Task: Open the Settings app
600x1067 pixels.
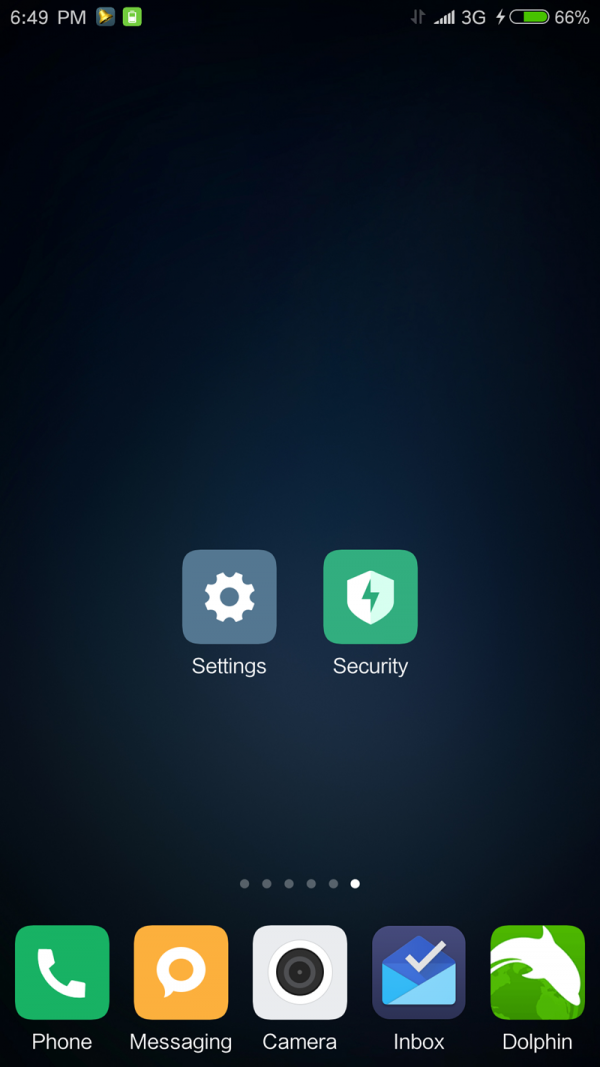Action: coord(229,597)
